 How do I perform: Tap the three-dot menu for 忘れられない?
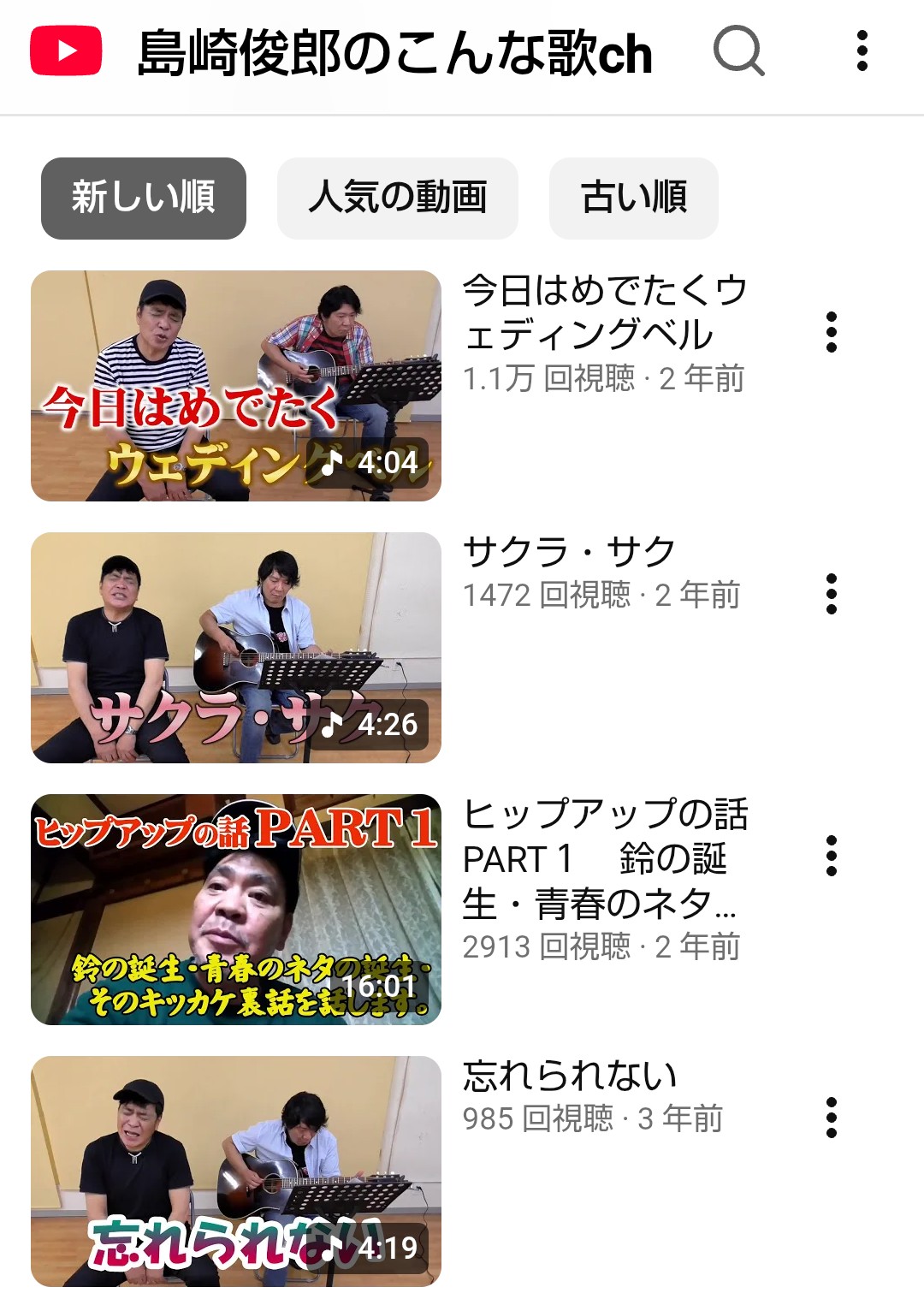coord(831,1118)
